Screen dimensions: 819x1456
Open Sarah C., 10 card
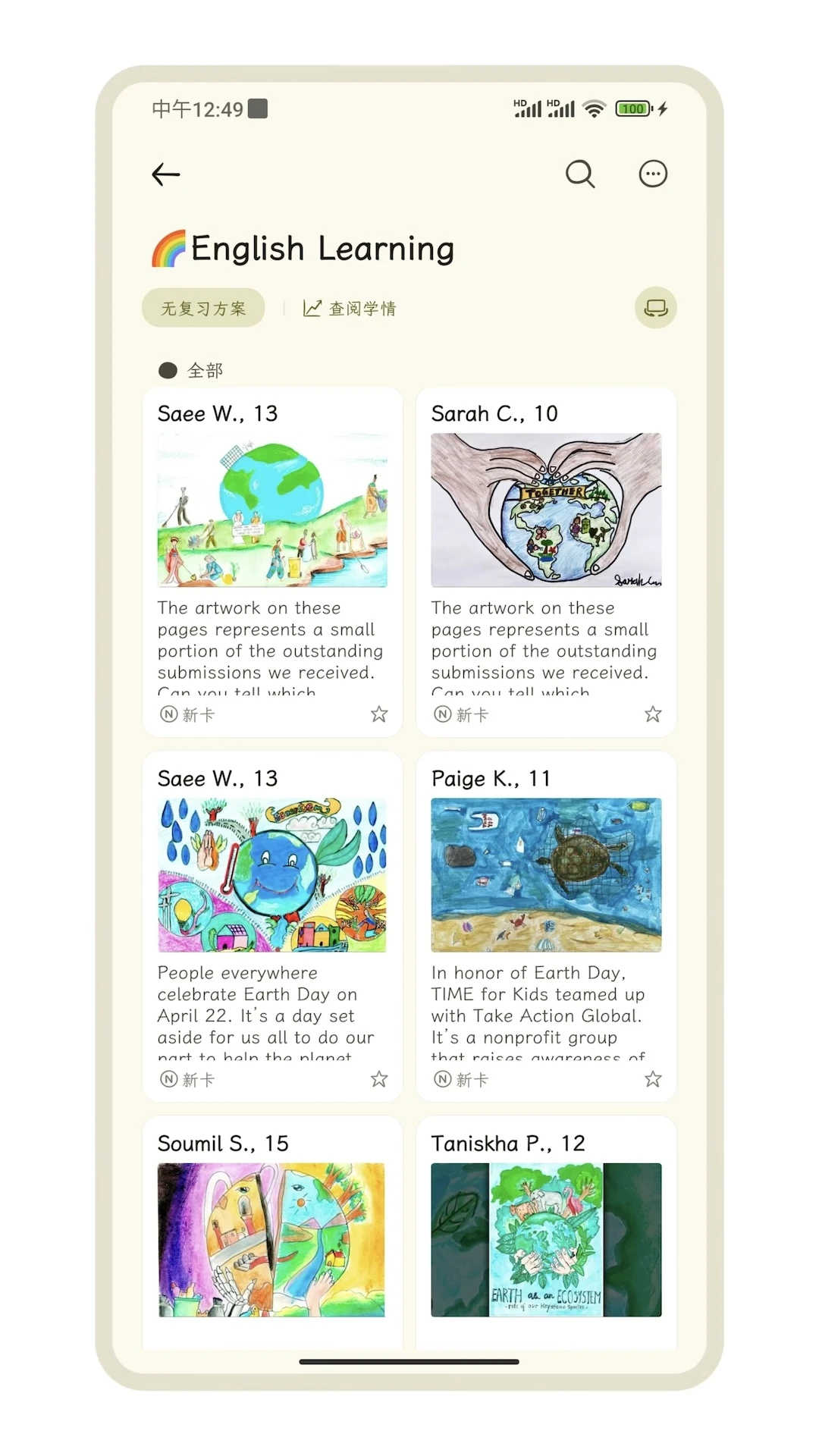point(545,554)
